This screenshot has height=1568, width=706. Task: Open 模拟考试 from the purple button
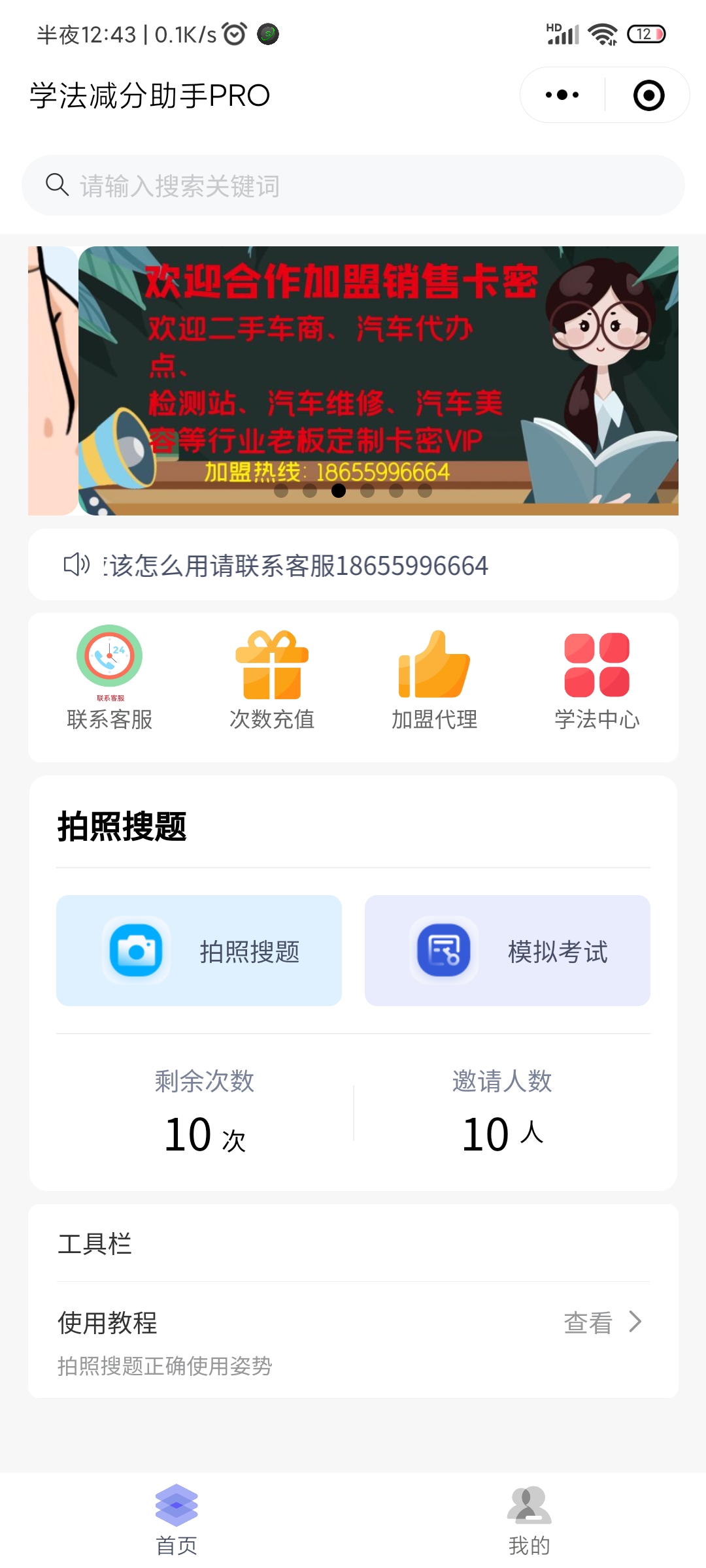[x=508, y=951]
